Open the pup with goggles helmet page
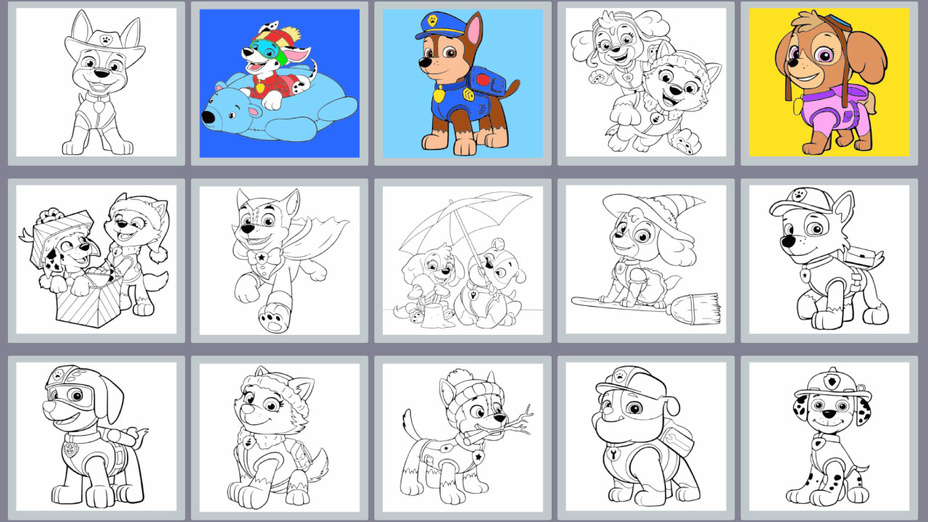Screen dimensions: 928x522 point(96,437)
